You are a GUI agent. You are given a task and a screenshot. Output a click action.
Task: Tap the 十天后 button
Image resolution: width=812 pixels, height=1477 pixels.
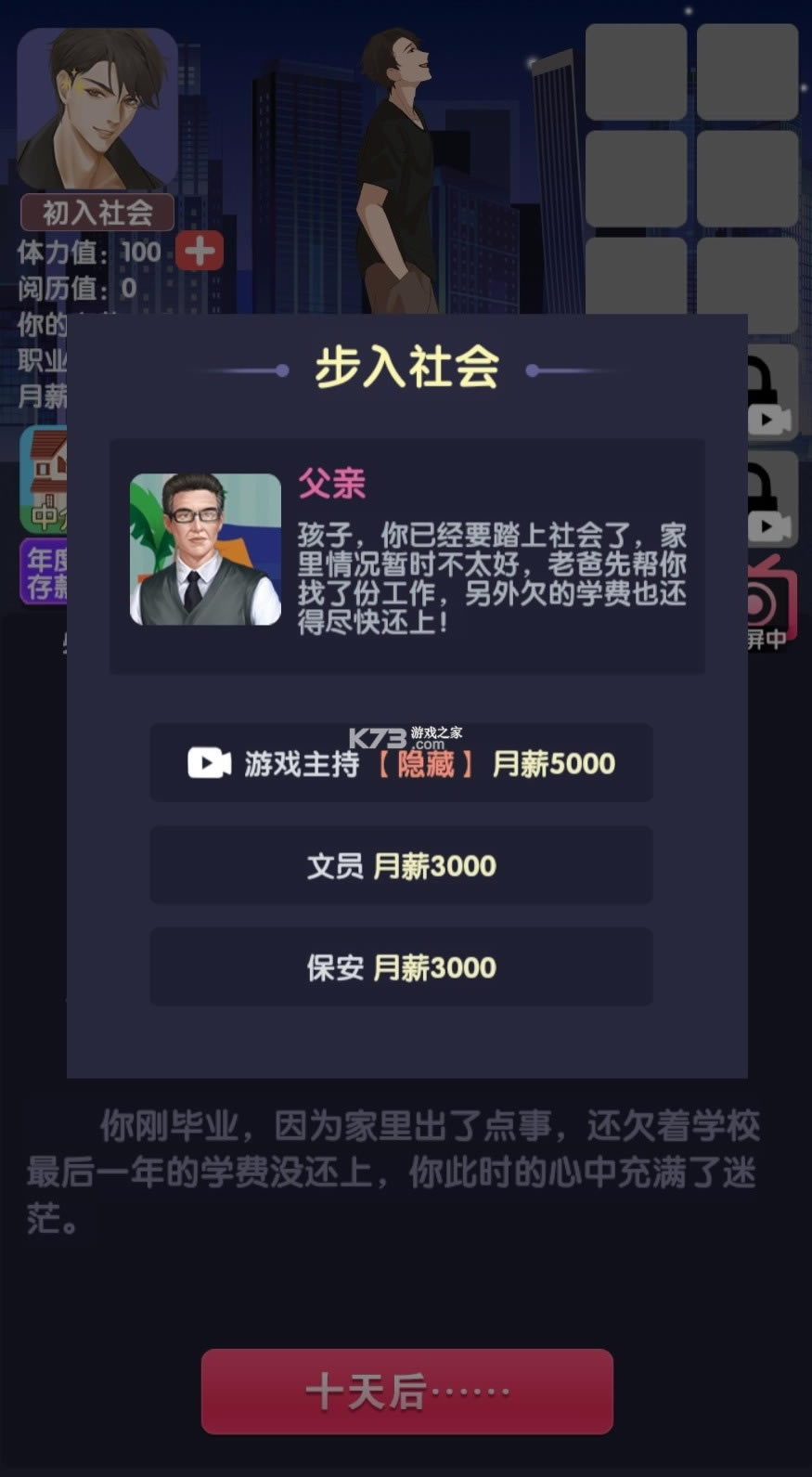(x=406, y=1391)
